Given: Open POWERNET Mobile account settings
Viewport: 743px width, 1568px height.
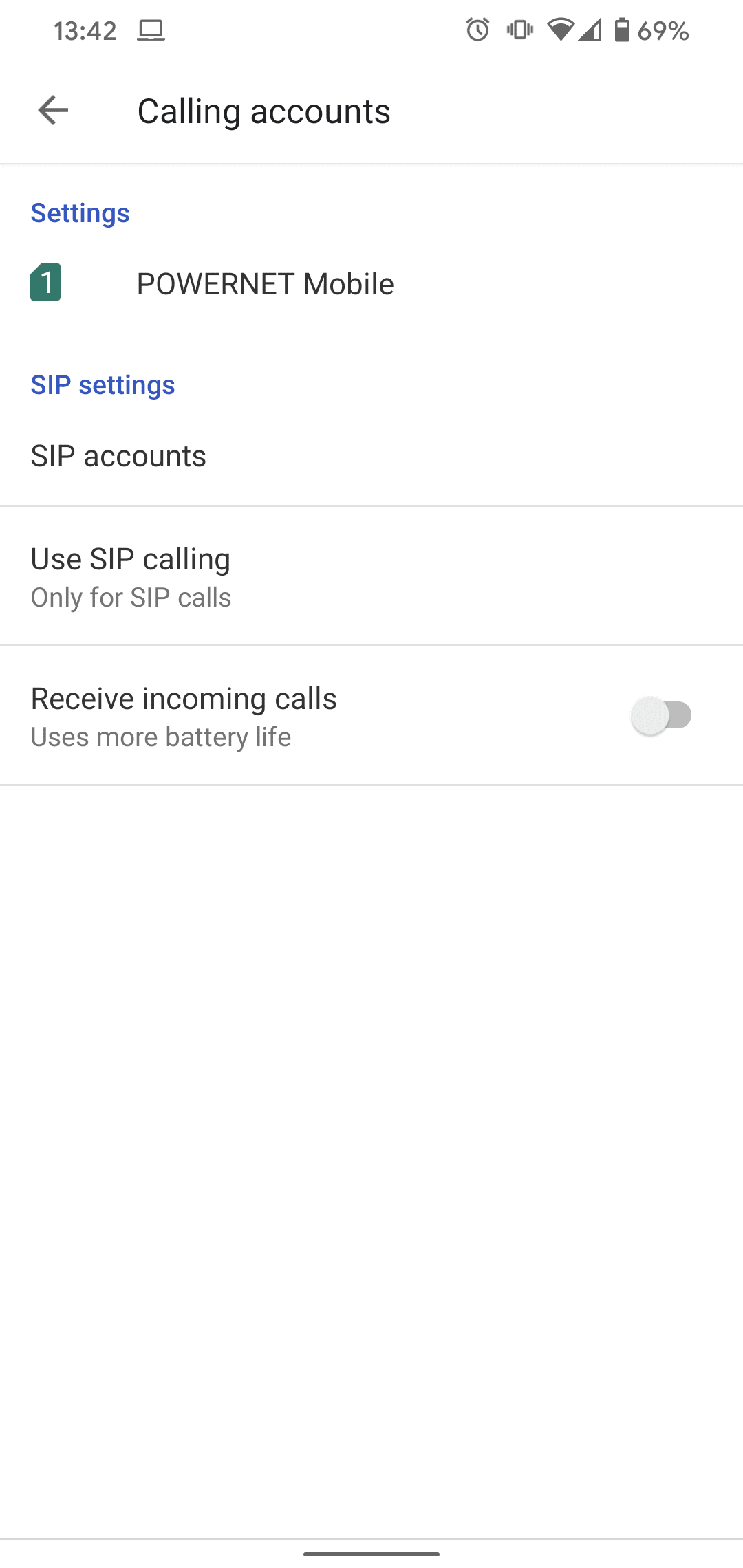Looking at the screenshot, I should pyautogui.click(x=265, y=284).
